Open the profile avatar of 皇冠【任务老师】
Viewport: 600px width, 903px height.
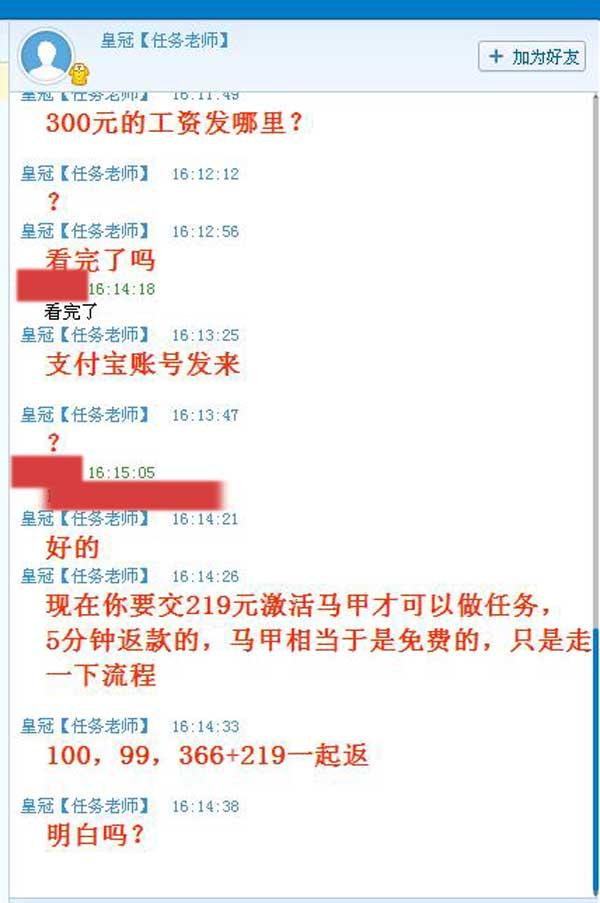[x=47, y=56]
